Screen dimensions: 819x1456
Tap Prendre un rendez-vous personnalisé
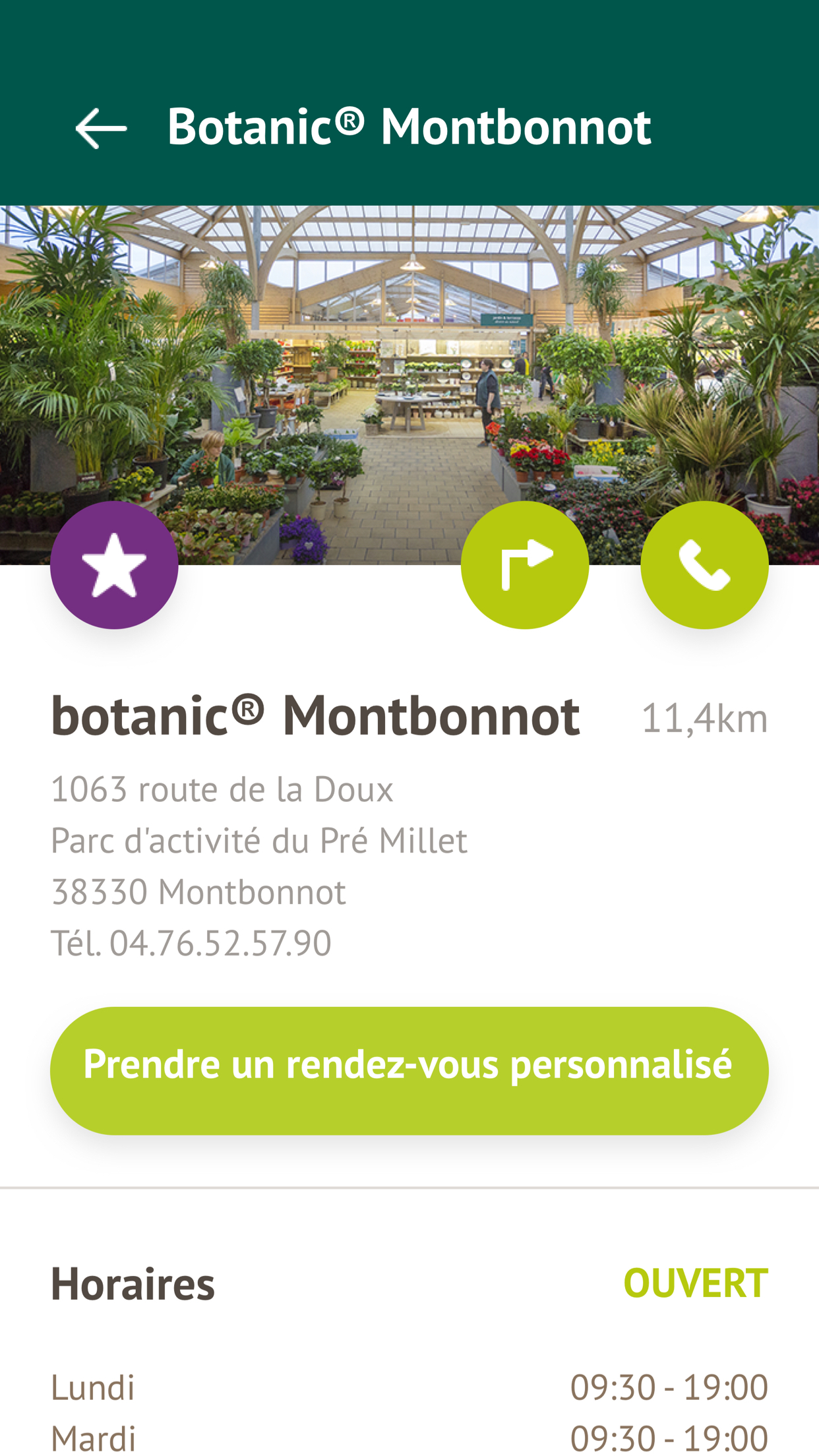[x=409, y=1070]
